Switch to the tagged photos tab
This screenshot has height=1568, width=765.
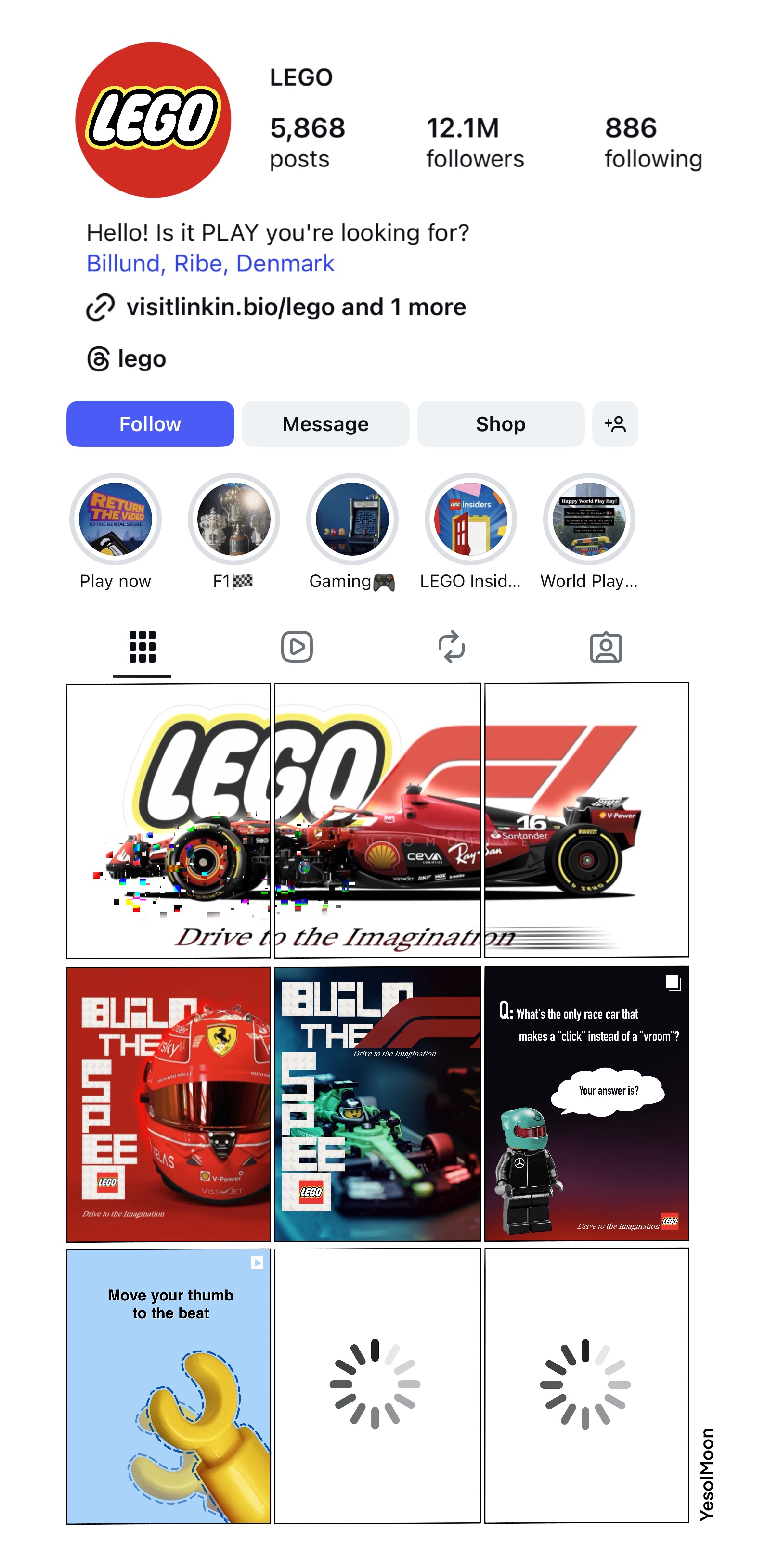tap(606, 647)
